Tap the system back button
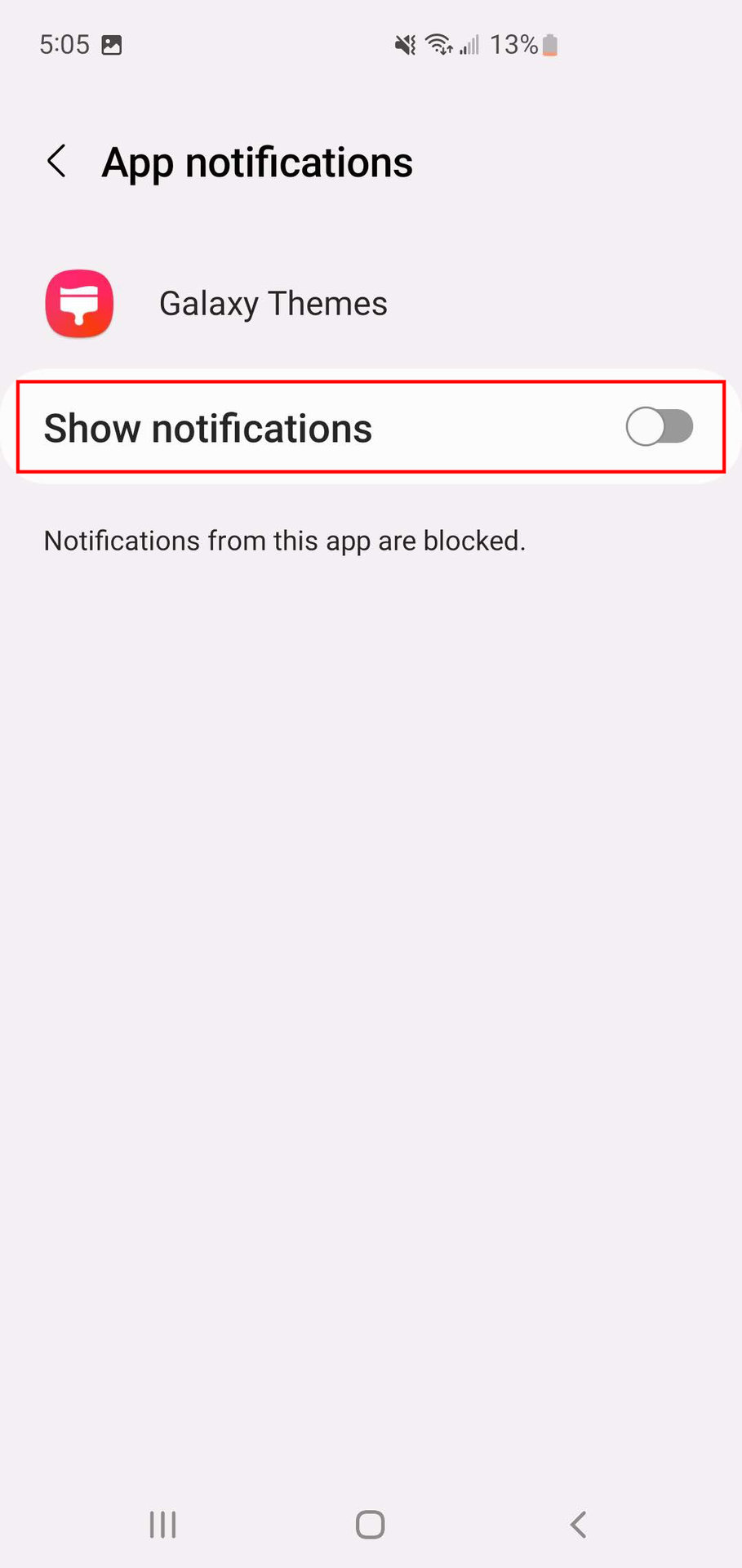The width and height of the screenshot is (742, 1568). click(x=578, y=1524)
